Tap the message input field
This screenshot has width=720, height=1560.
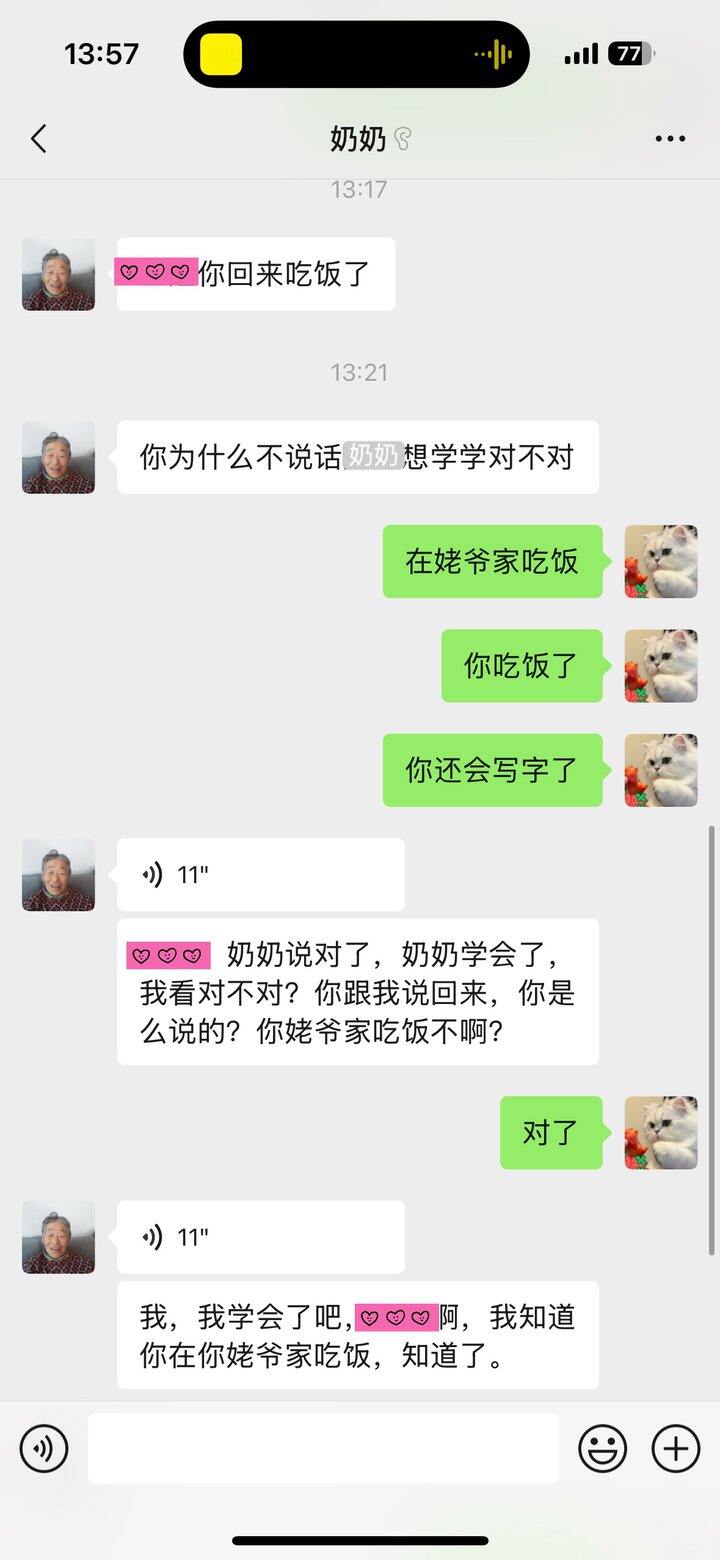click(322, 1448)
